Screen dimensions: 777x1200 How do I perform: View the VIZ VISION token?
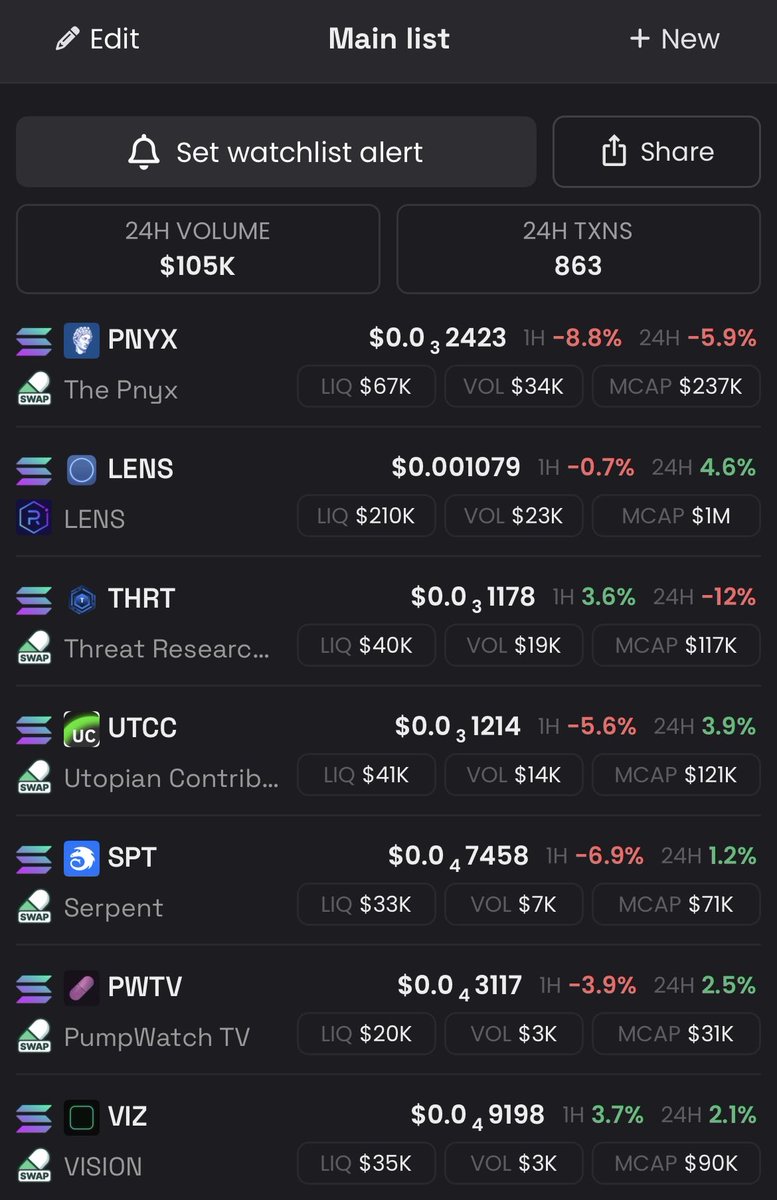[x=127, y=1117]
